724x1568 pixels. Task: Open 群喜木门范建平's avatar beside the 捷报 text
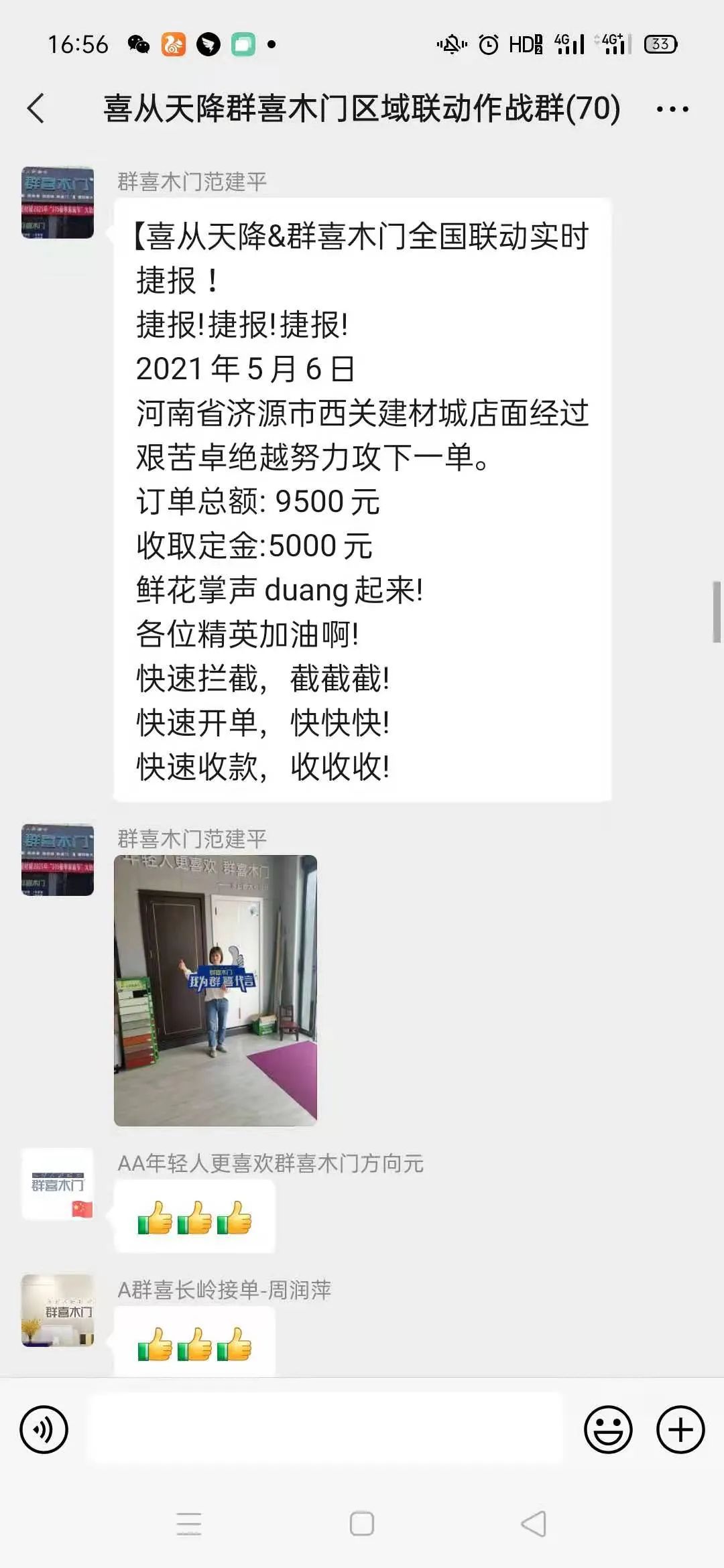point(58,202)
